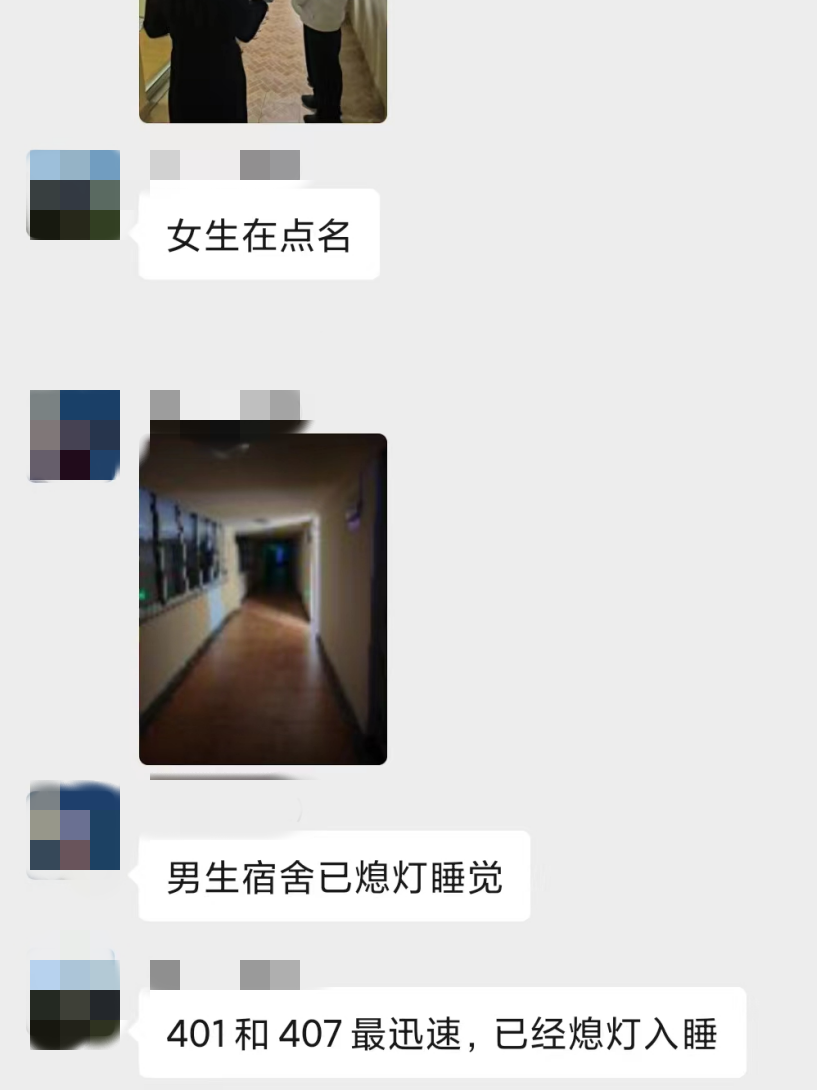View profile of sender of 男生宿舍已熄灯睡觉
This screenshot has height=1090, width=818.
[75, 826]
